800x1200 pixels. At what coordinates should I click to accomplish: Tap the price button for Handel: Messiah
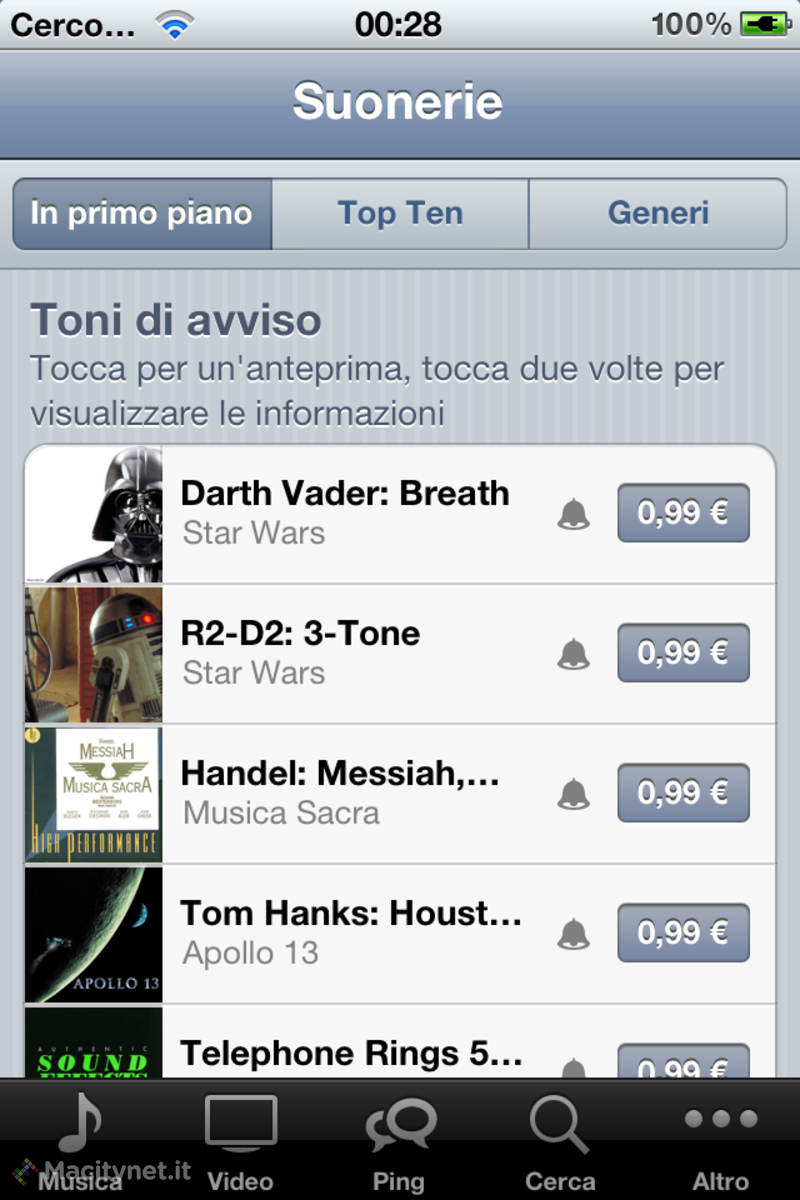tap(683, 793)
